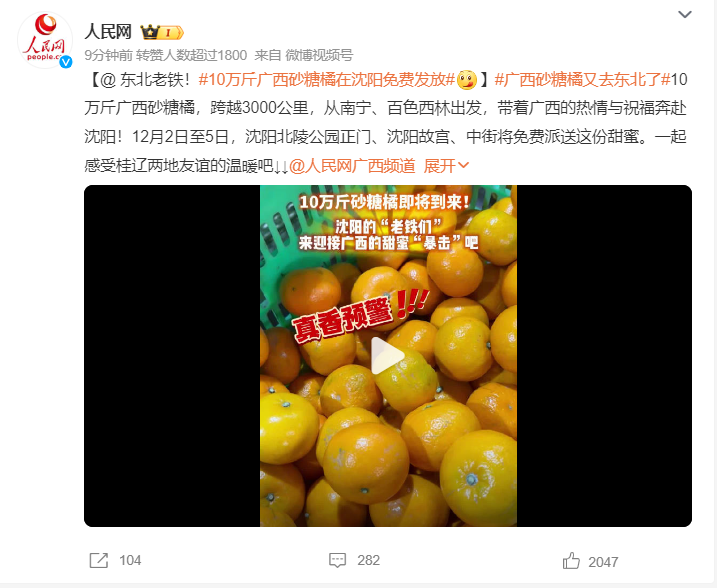Viewport: 717px width, 588px height.
Task: Play the mandarin orange video
Action: [388, 355]
